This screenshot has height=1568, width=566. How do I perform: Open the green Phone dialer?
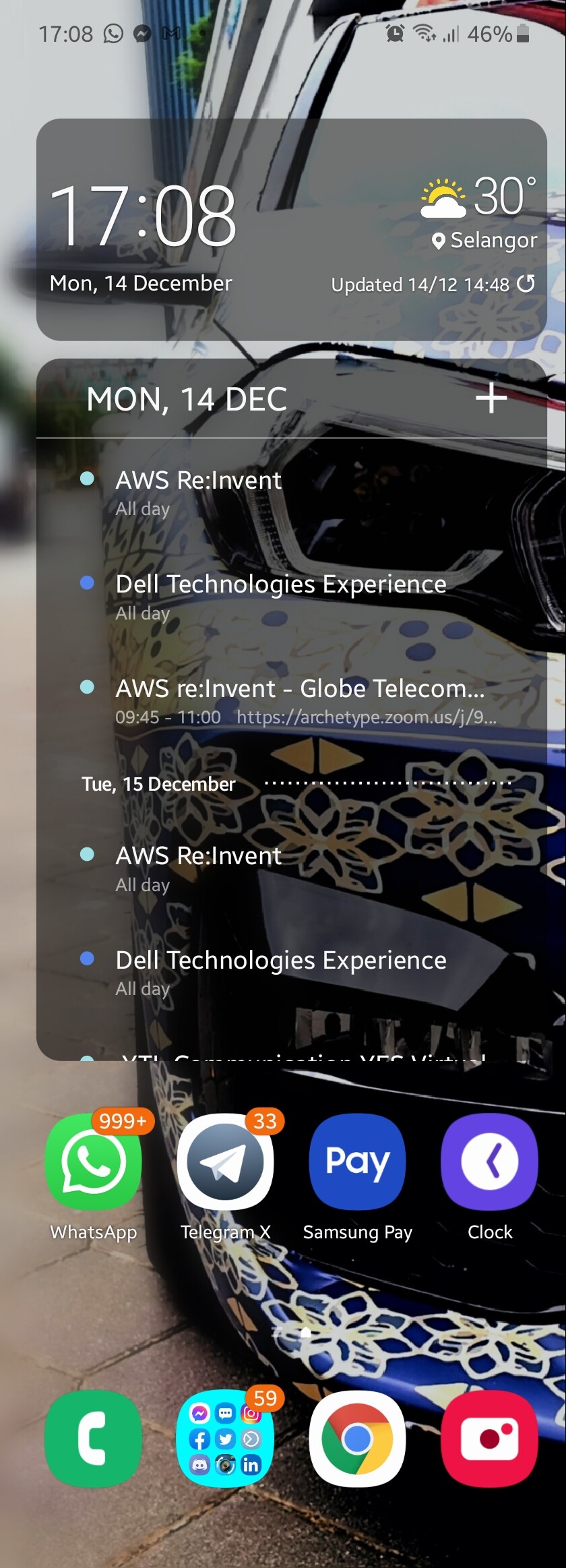coord(94,1439)
